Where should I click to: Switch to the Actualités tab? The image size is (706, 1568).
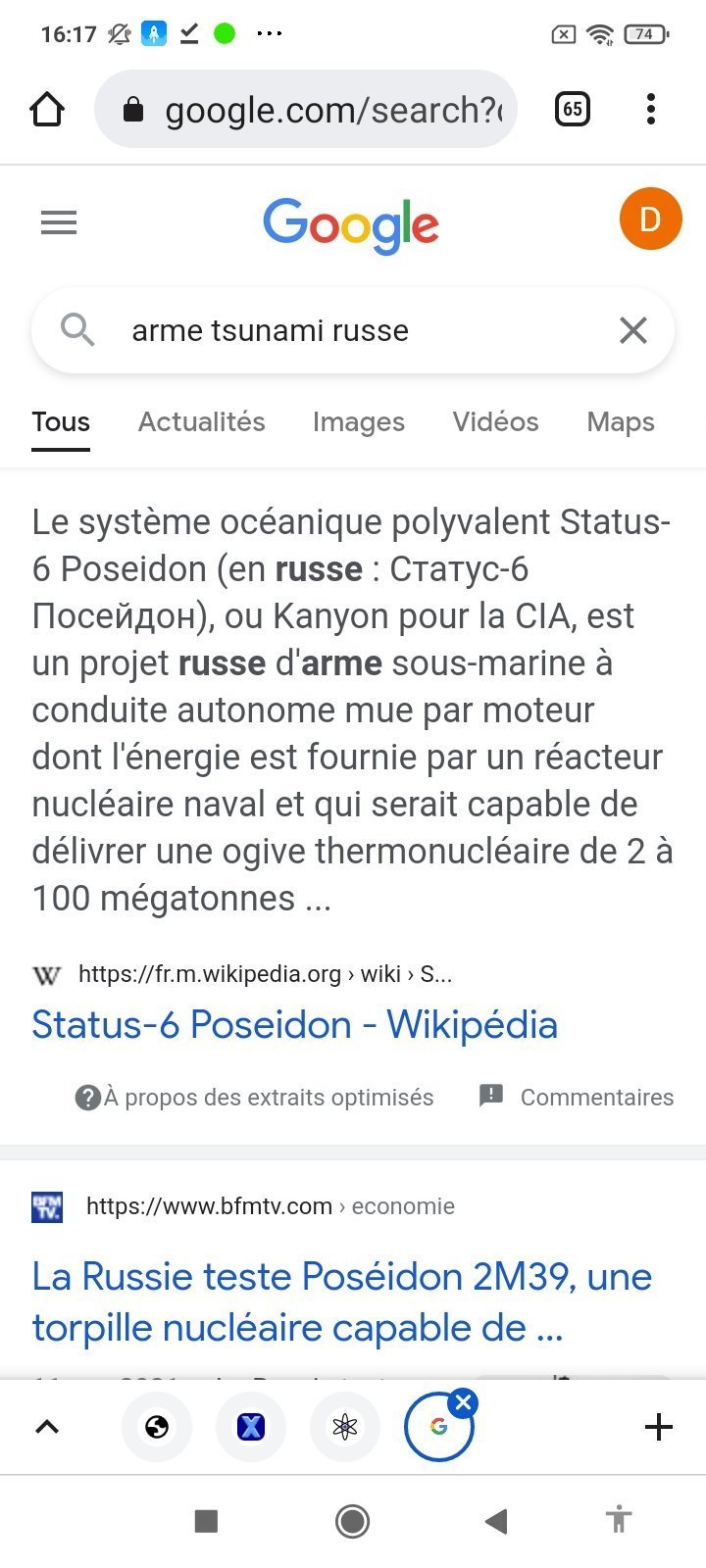click(201, 421)
